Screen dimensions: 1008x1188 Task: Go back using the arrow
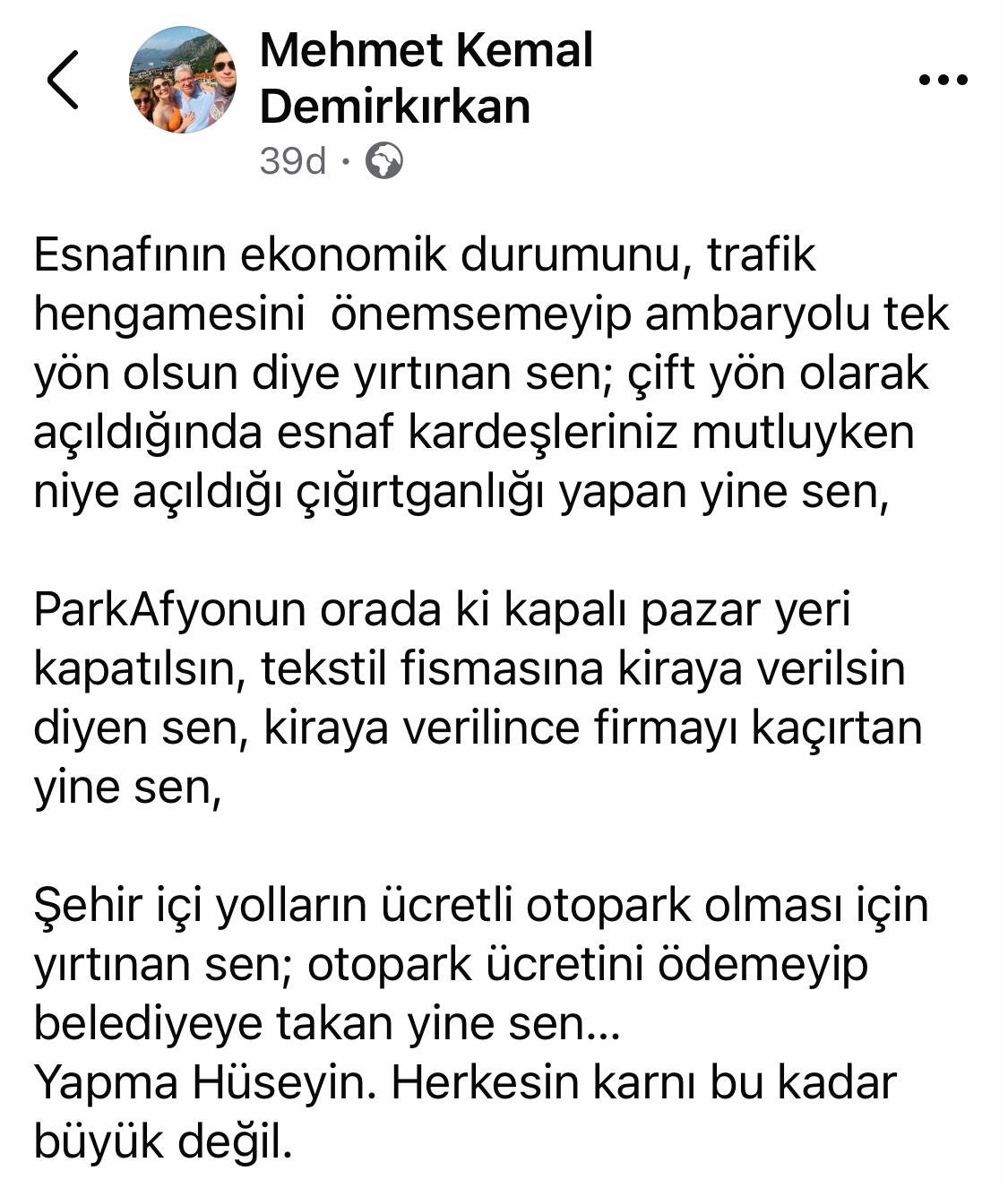coord(63,81)
